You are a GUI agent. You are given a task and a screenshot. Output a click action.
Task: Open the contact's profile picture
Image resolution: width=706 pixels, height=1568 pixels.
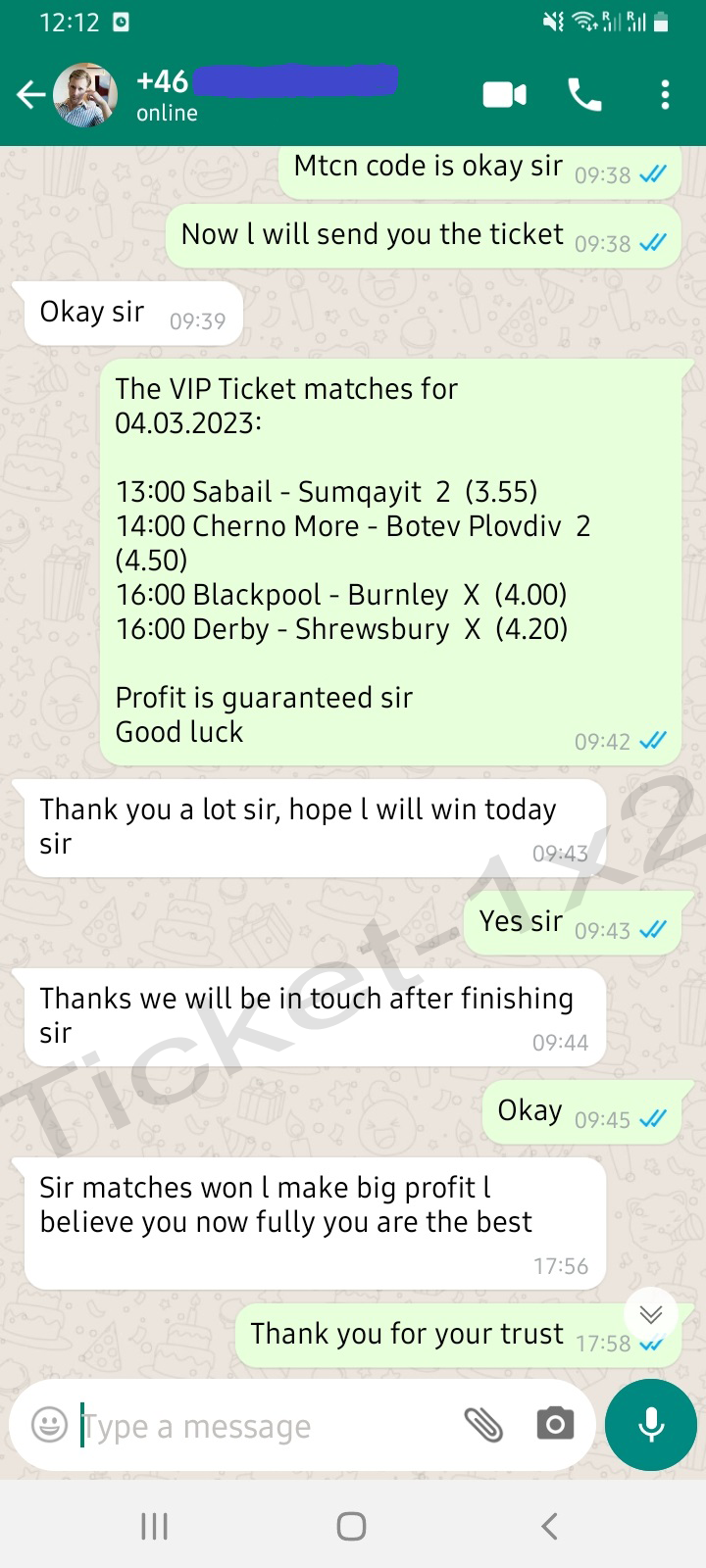coord(85,95)
